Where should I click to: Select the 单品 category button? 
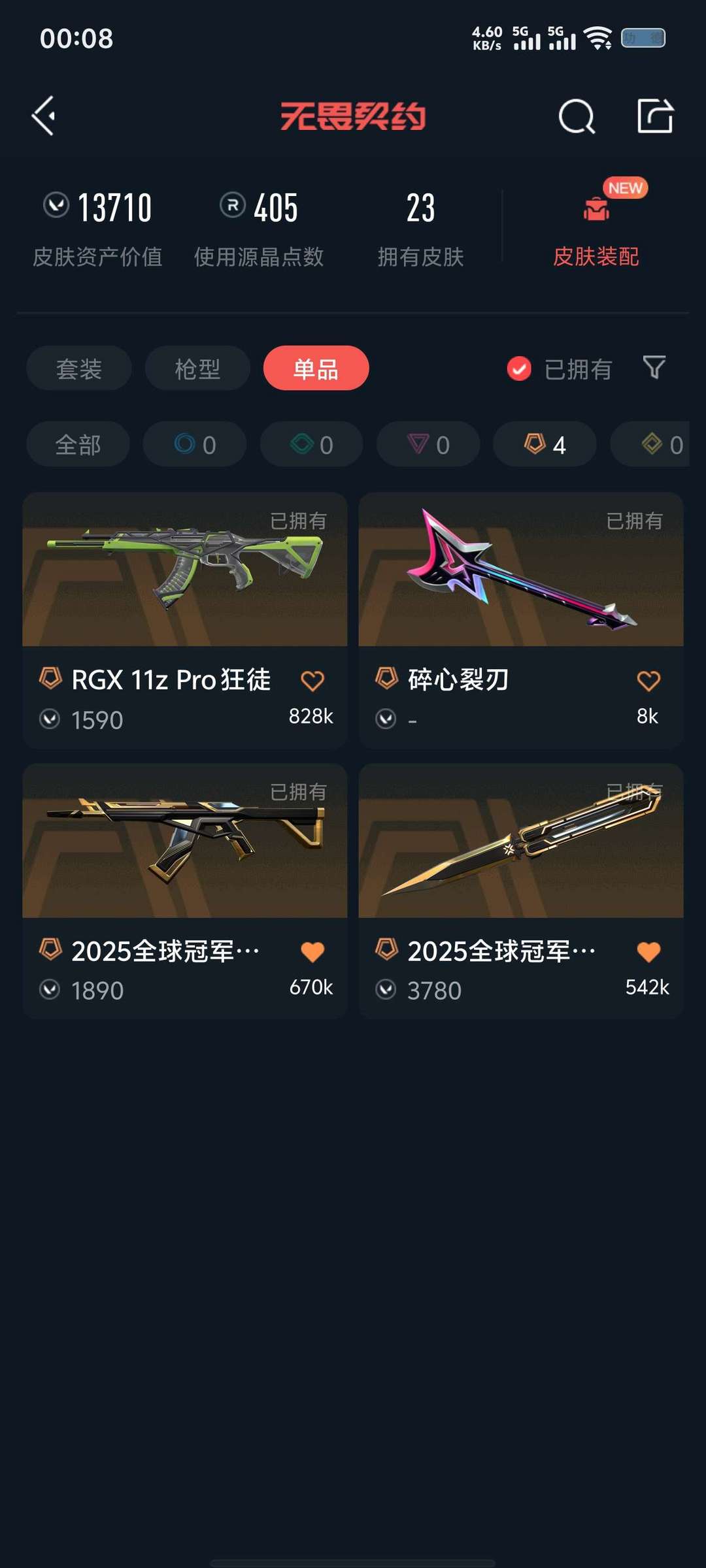point(316,368)
